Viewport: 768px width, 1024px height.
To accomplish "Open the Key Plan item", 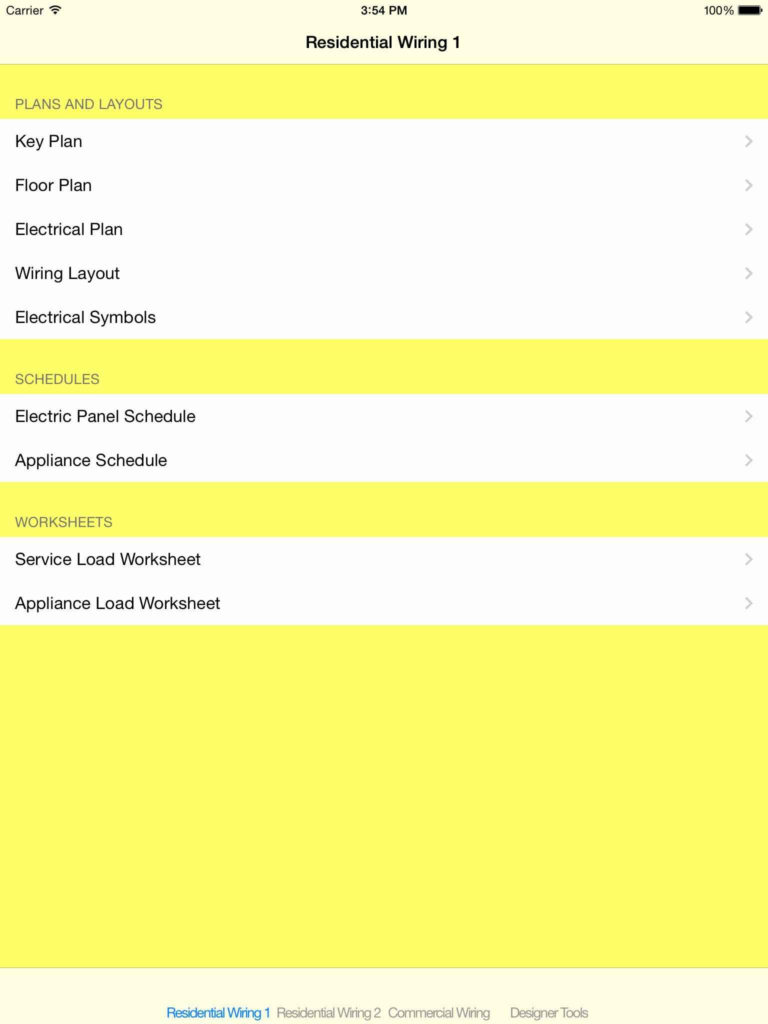I will (x=48, y=141).
